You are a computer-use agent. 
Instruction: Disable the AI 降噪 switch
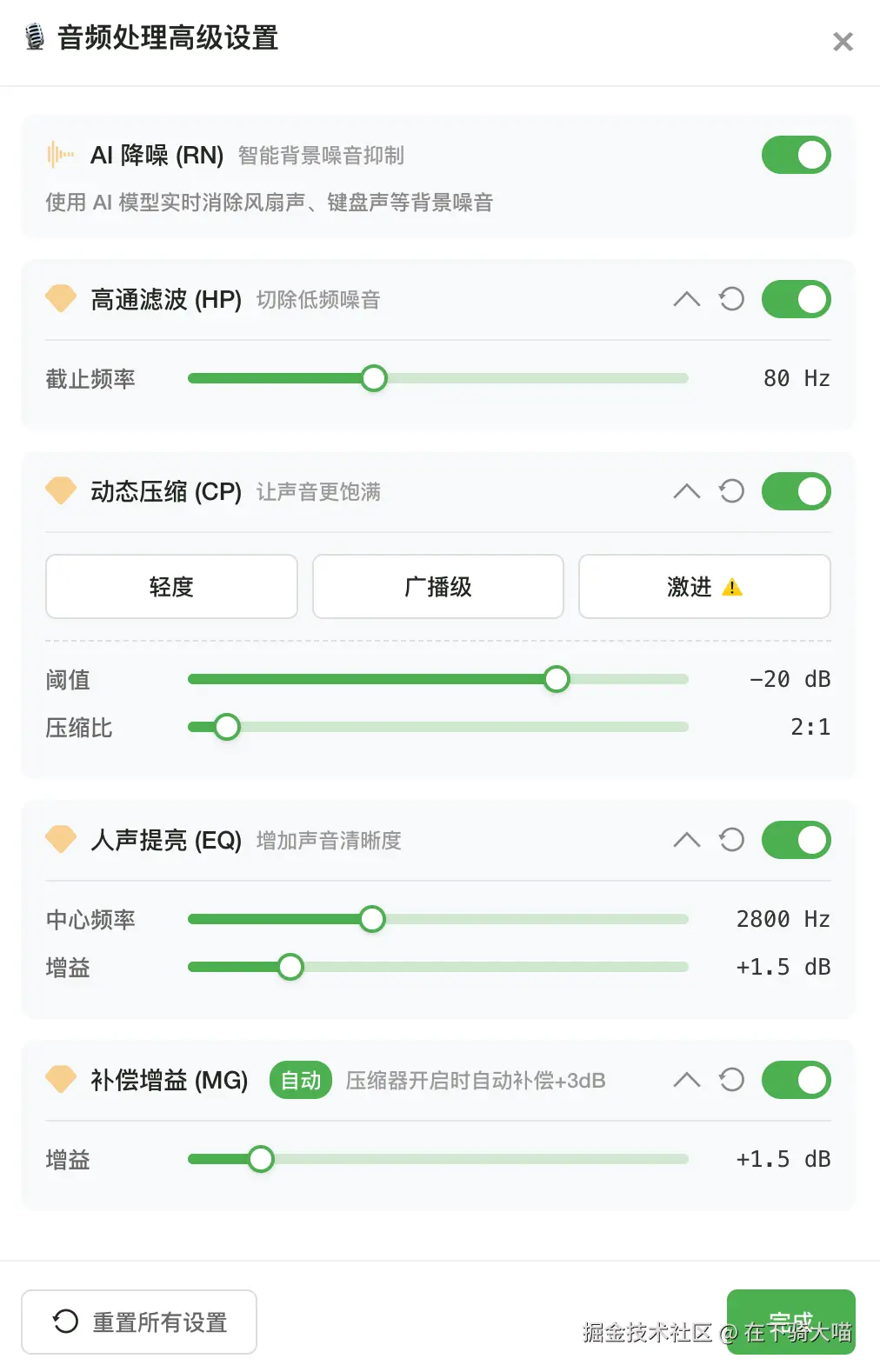(796, 155)
